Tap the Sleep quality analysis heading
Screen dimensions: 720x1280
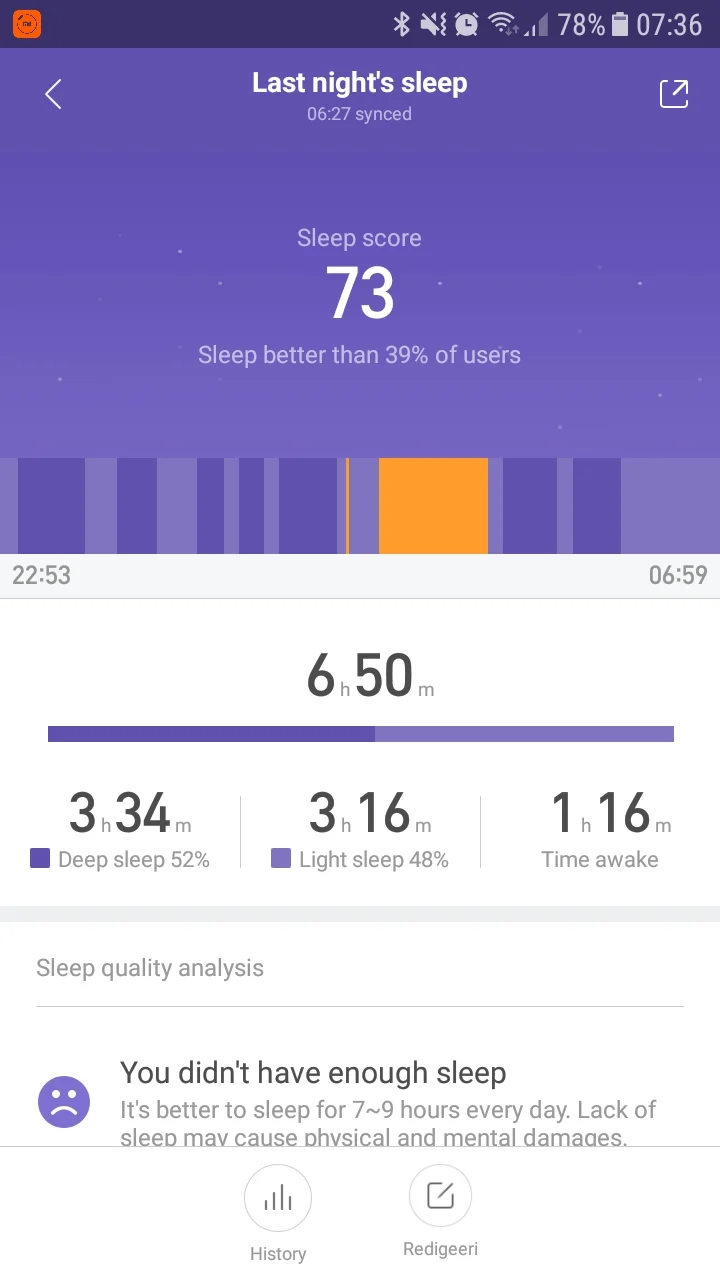point(150,967)
